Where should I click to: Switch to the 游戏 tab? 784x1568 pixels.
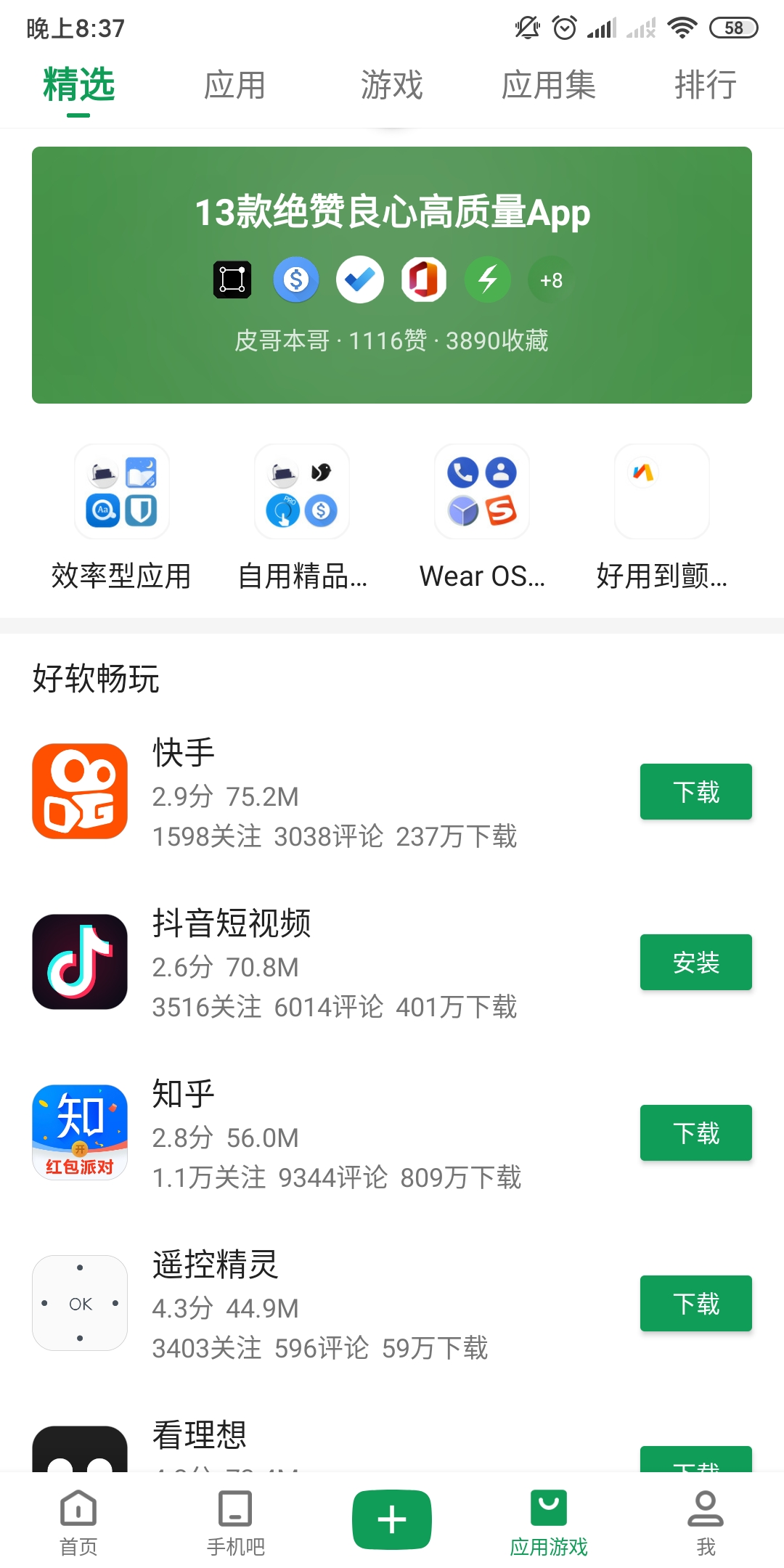pyautogui.click(x=391, y=85)
